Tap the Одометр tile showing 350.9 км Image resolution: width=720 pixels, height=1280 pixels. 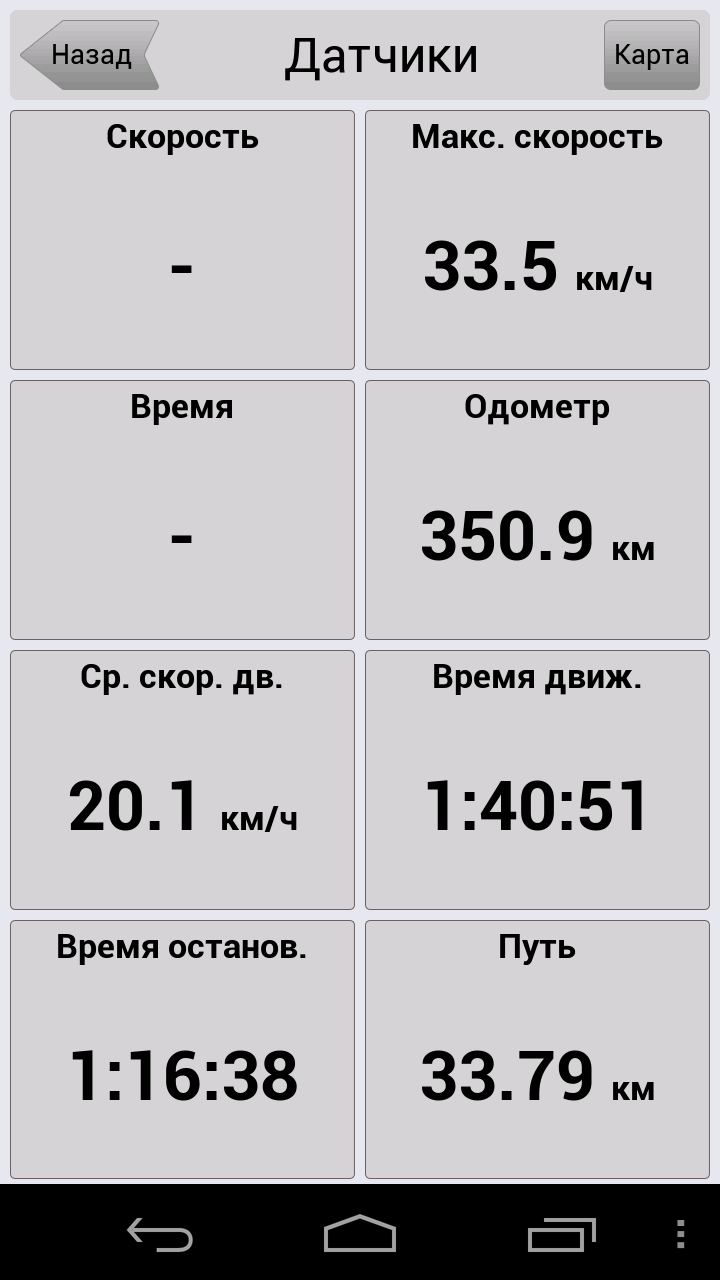tap(537, 510)
